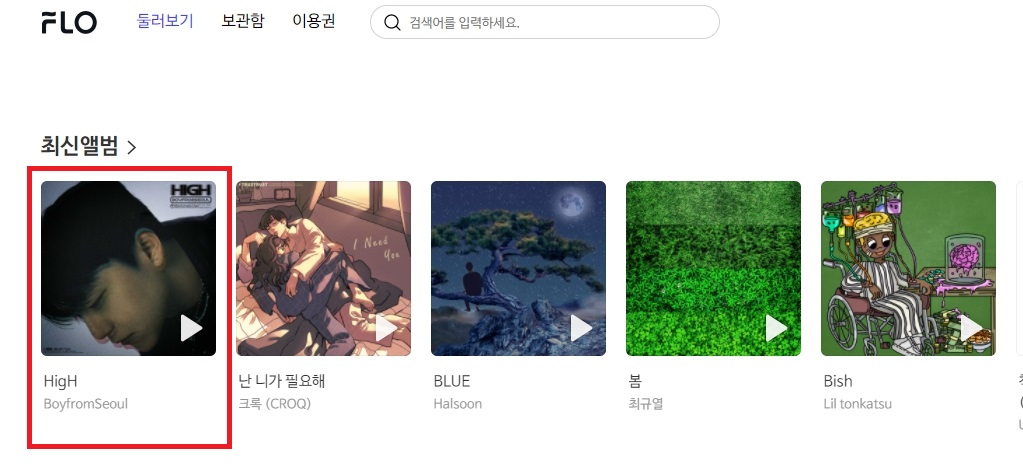Switch to the 보관함 tab

pyautogui.click(x=243, y=21)
